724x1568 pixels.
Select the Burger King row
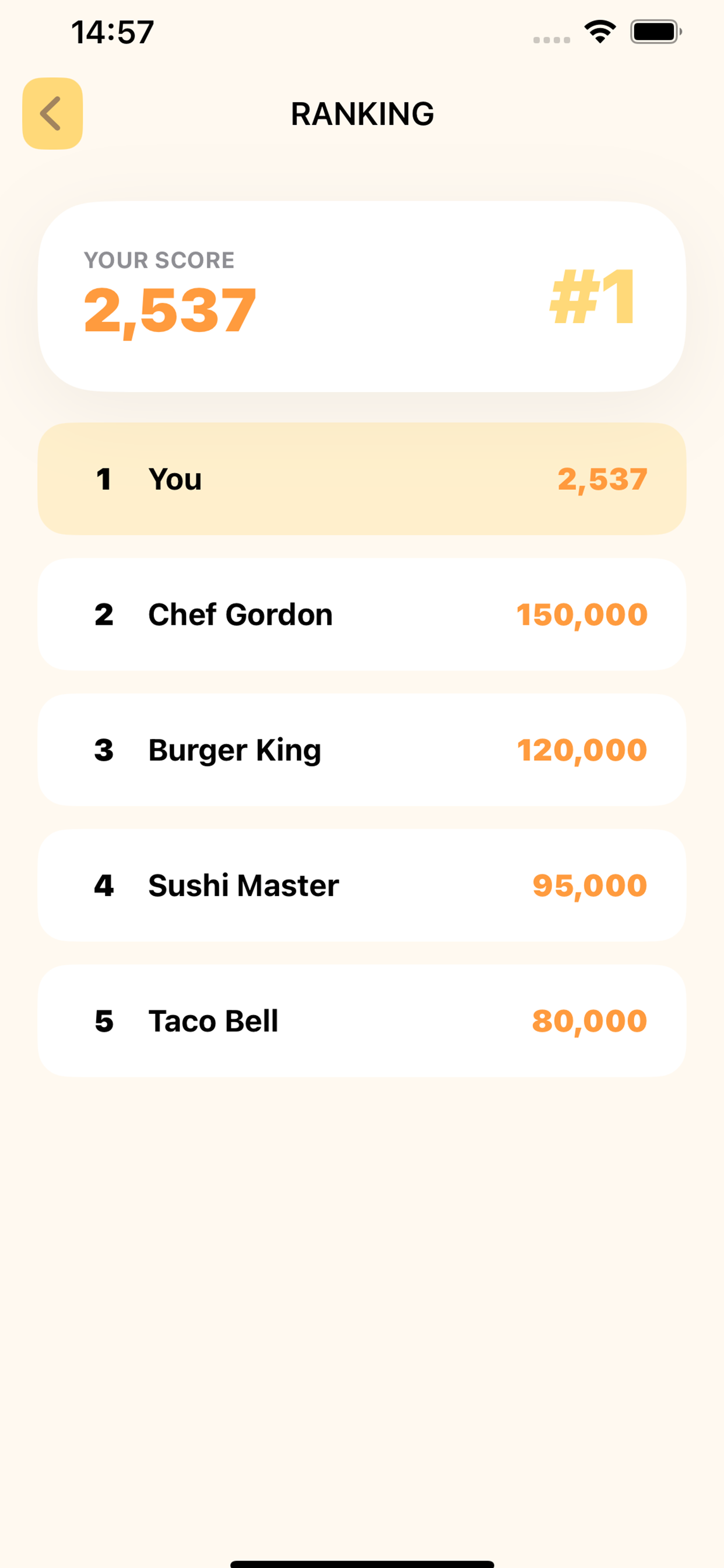coord(362,751)
